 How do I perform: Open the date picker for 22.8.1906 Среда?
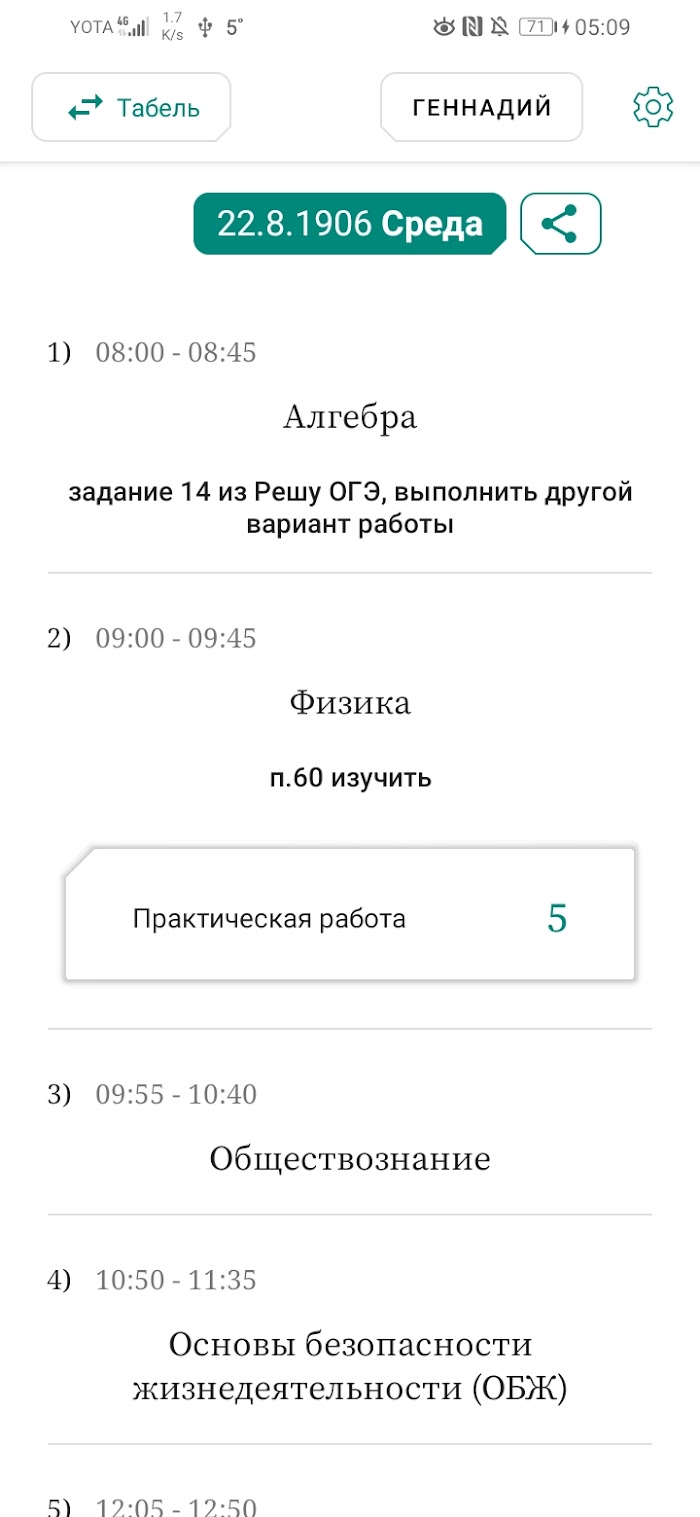[x=350, y=223]
